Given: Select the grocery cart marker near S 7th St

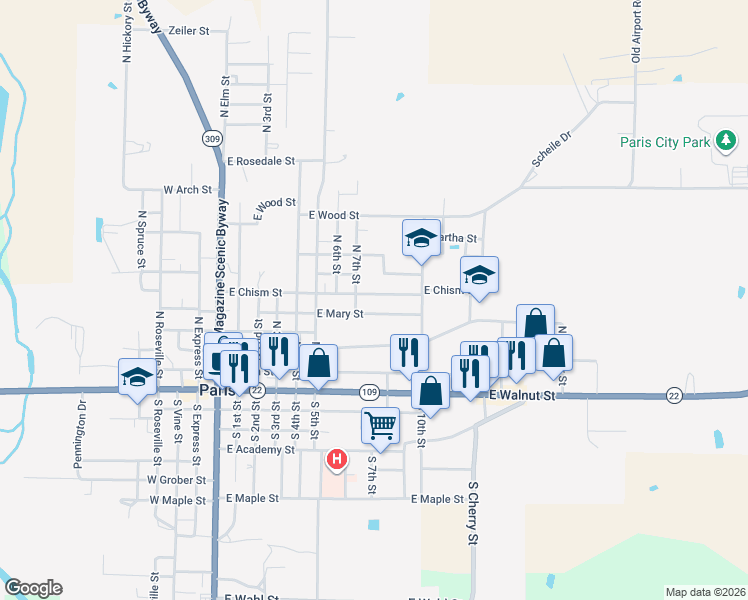Looking at the screenshot, I should tap(381, 425).
